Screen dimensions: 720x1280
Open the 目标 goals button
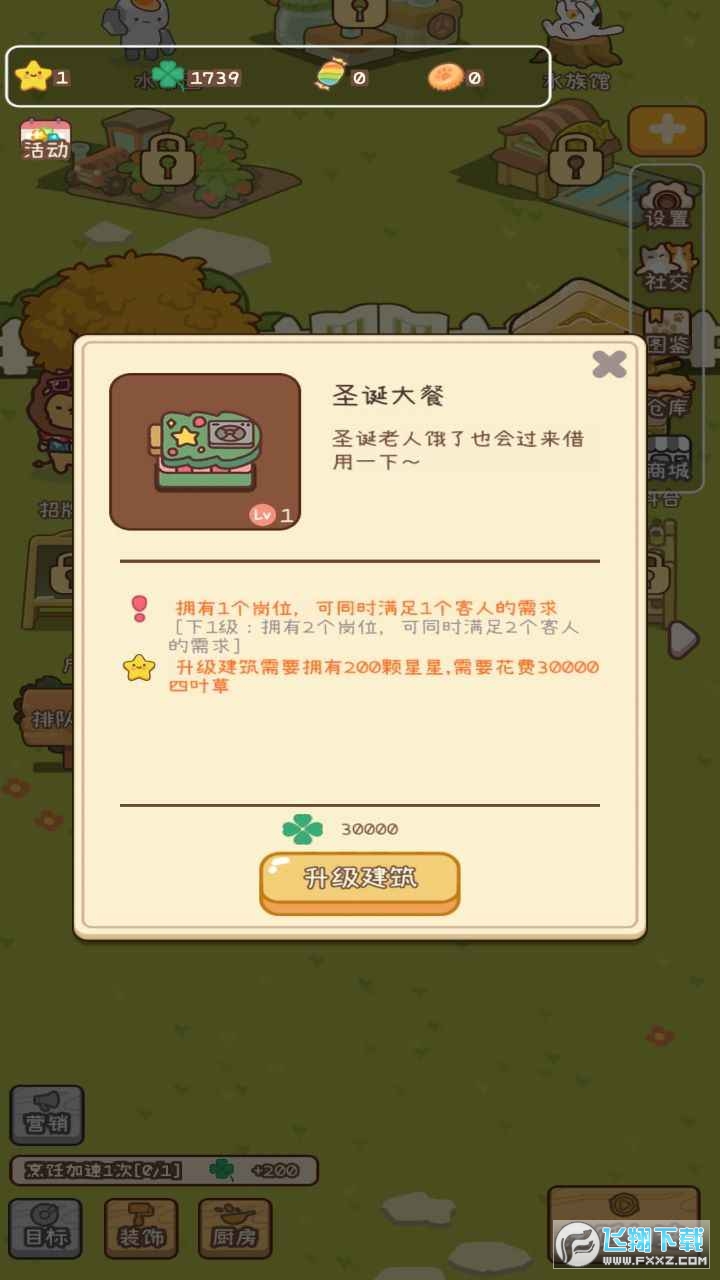click(x=46, y=1228)
